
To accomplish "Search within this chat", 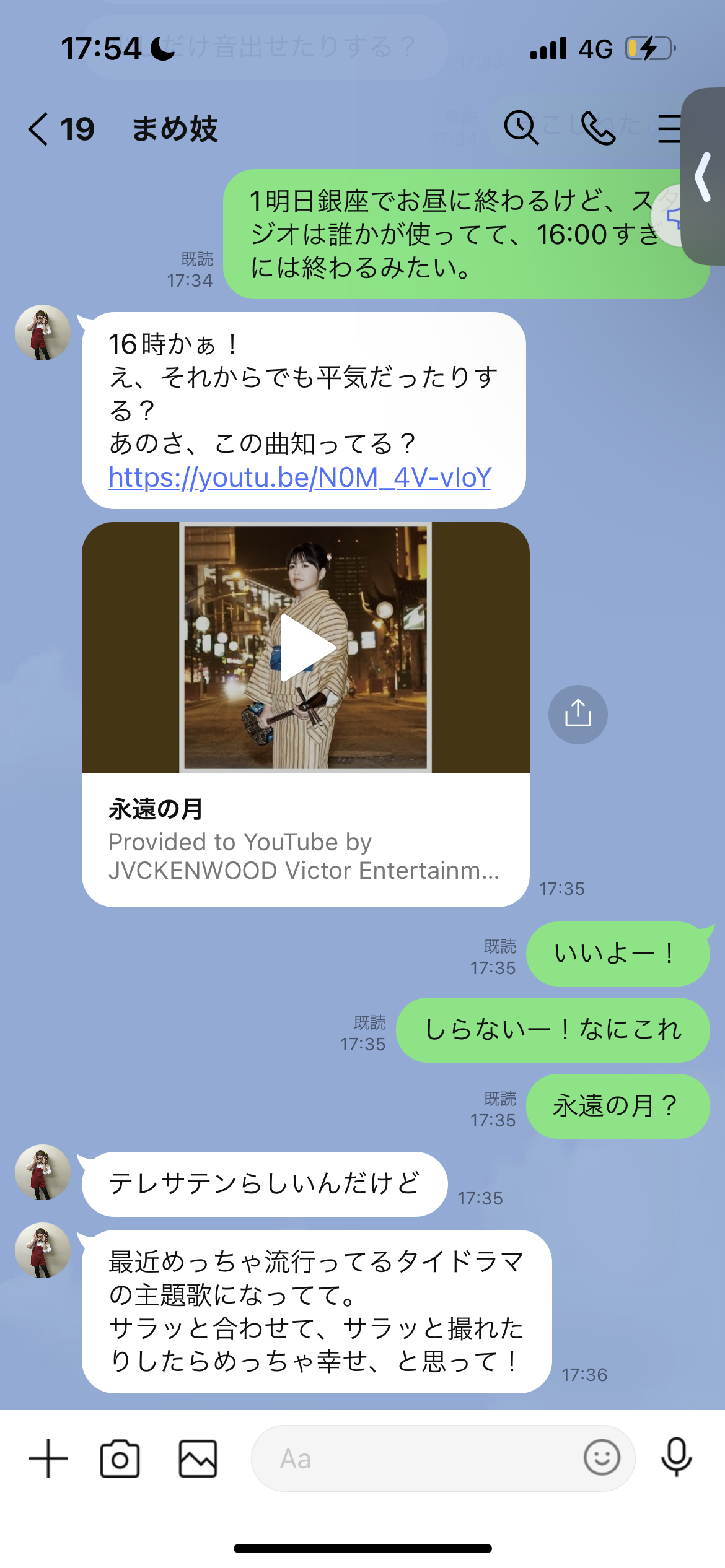I will (x=521, y=128).
